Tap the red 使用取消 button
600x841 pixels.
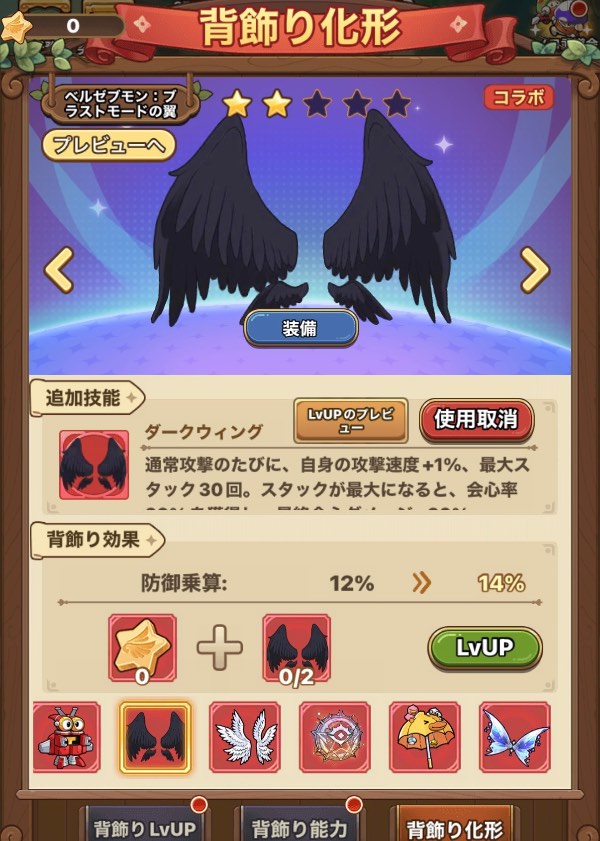point(476,419)
